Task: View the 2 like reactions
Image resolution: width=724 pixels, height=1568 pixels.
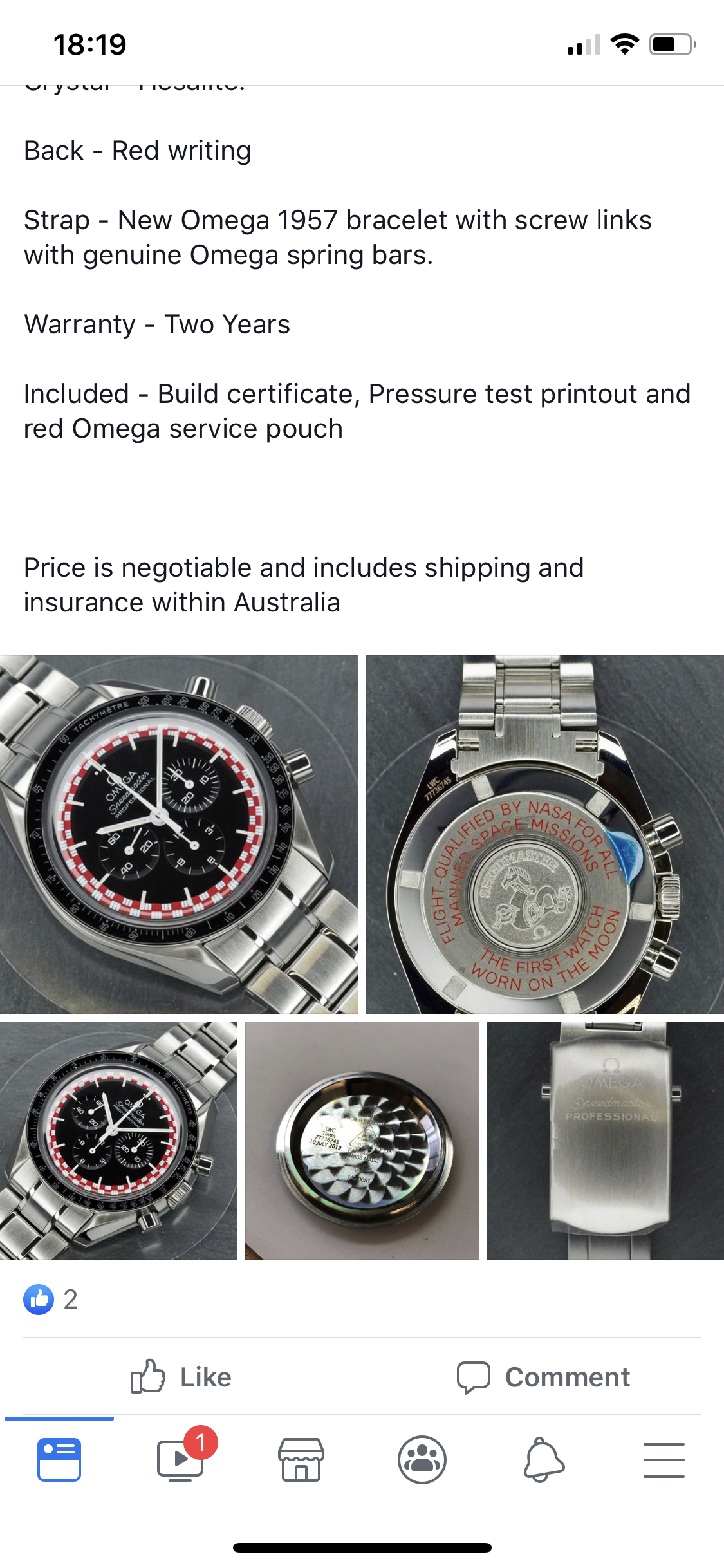Action: [51, 1300]
